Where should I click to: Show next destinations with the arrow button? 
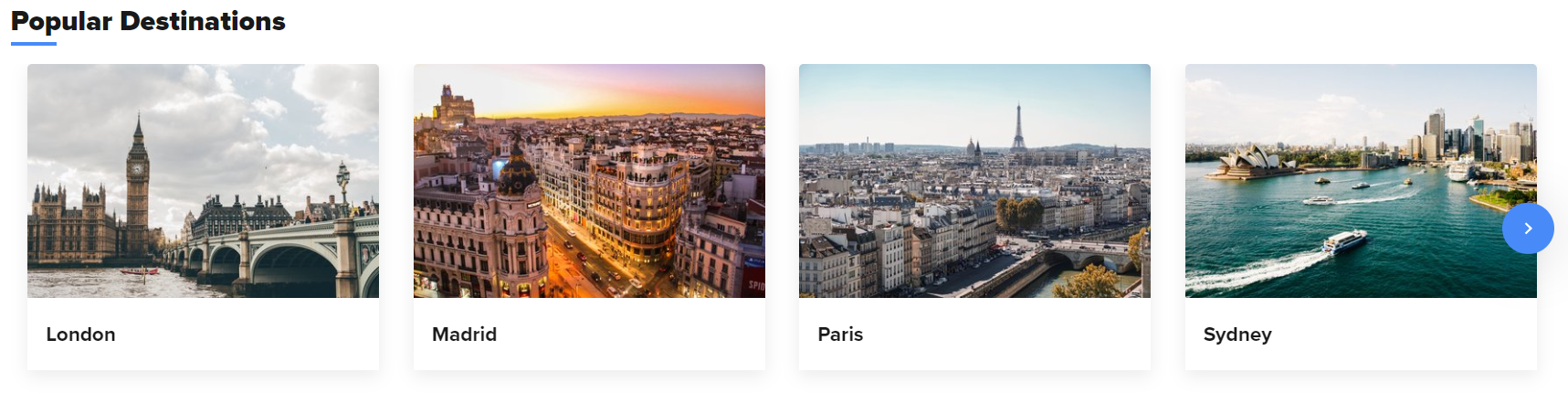point(1528,228)
